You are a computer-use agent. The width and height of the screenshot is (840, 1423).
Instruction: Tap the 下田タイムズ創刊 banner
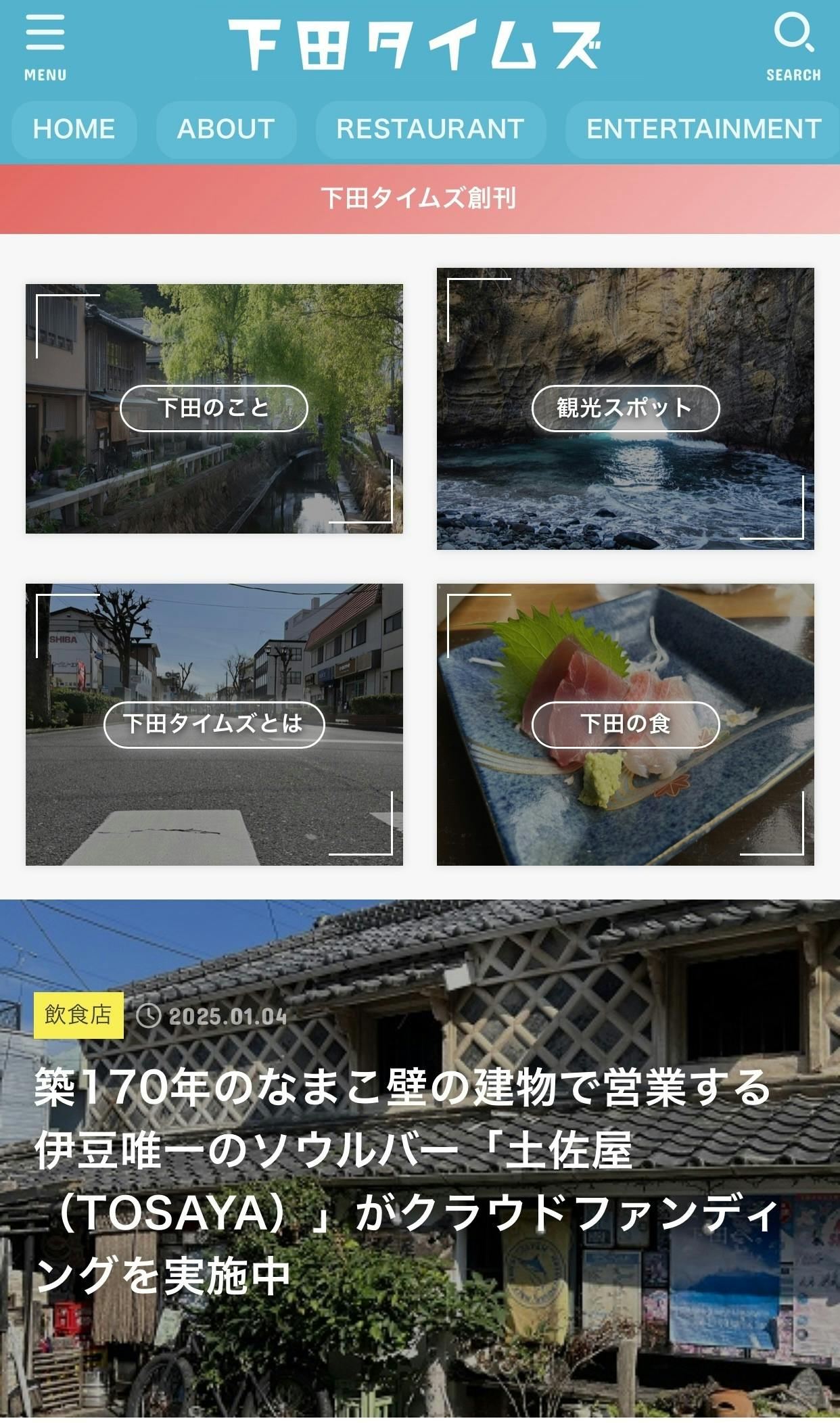(x=419, y=199)
